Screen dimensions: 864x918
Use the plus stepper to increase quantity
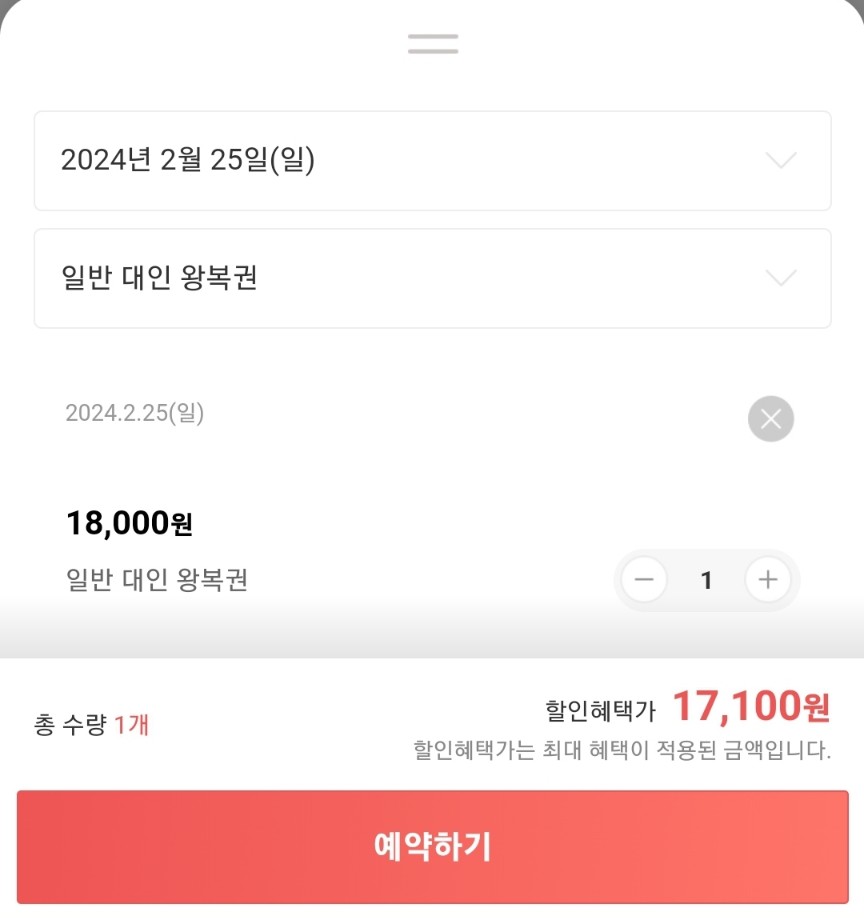tap(768, 580)
